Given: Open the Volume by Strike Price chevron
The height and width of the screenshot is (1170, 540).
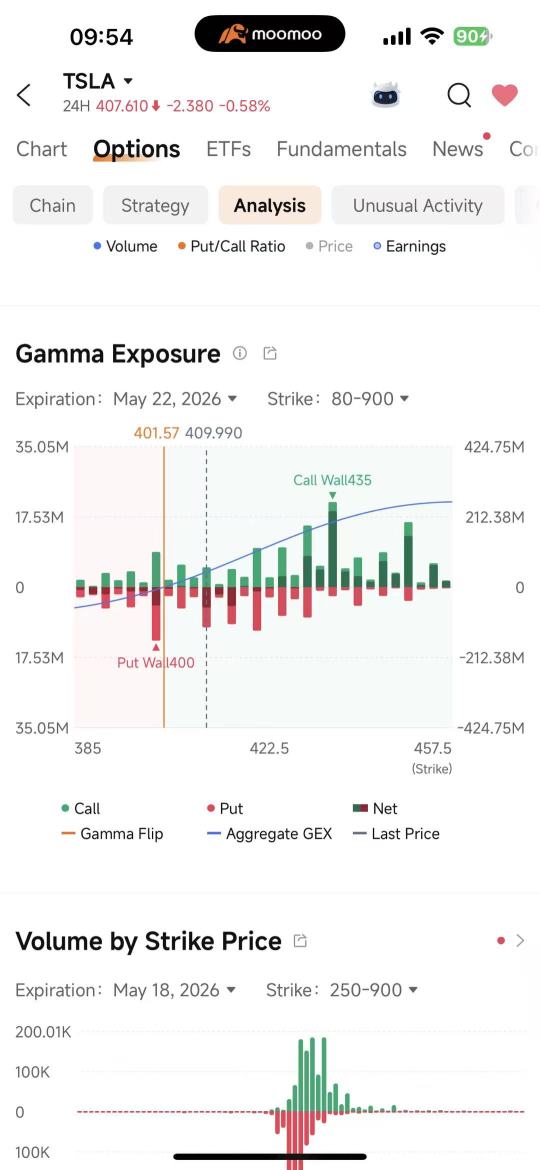Looking at the screenshot, I should 520,941.
